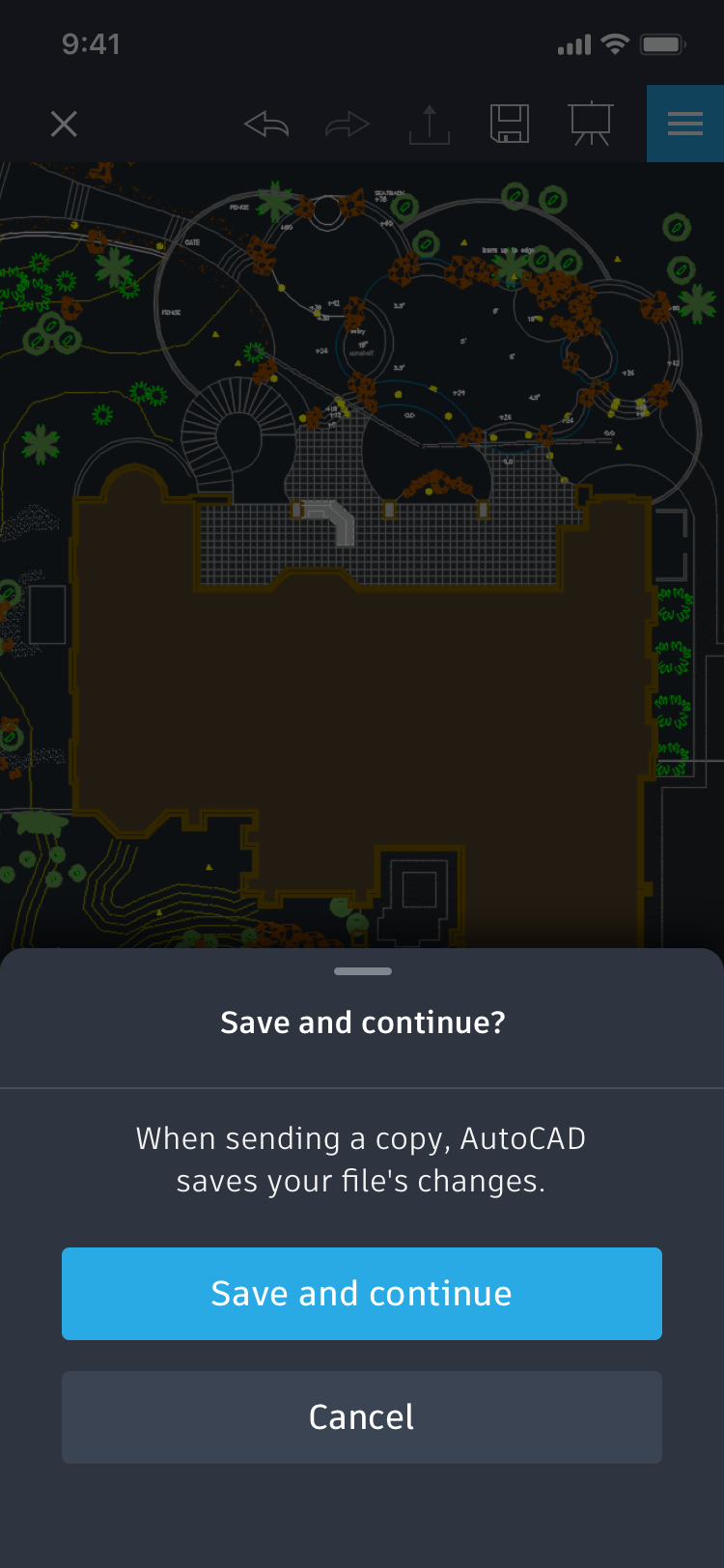
Task: Open the share/export icon
Action: pyautogui.click(x=430, y=124)
